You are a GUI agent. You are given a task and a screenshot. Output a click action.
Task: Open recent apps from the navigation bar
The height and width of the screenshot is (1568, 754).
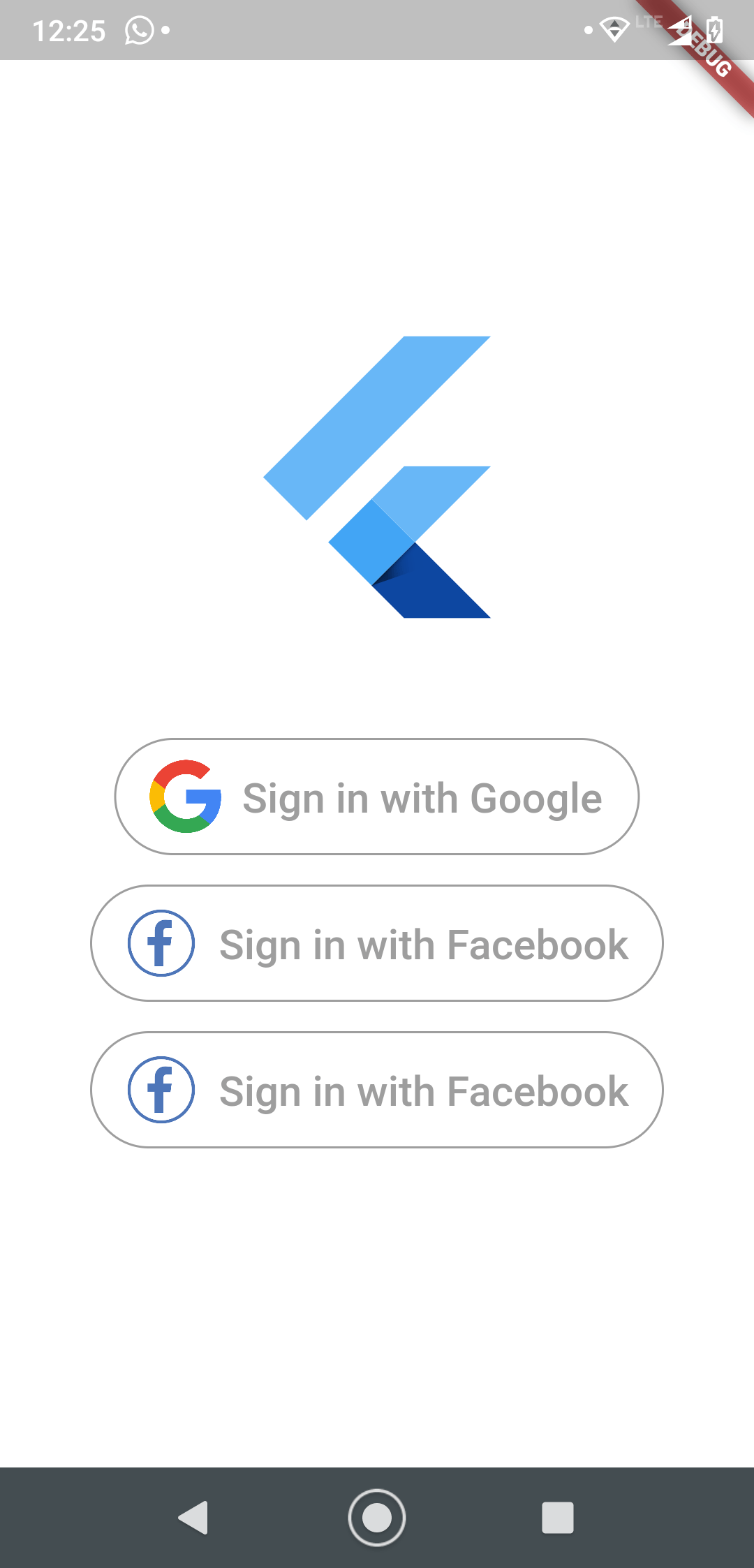tap(558, 1517)
